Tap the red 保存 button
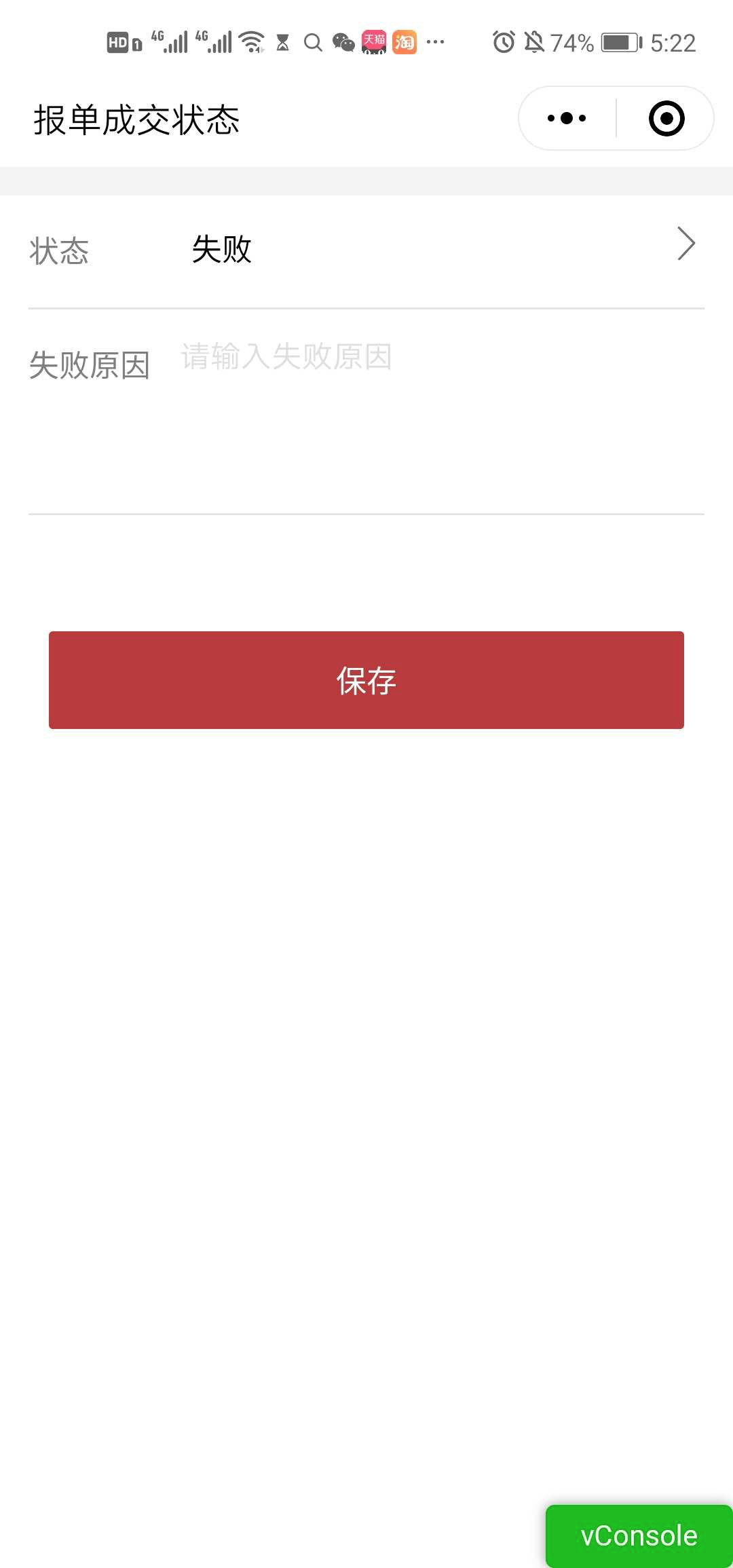 (x=366, y=680)
